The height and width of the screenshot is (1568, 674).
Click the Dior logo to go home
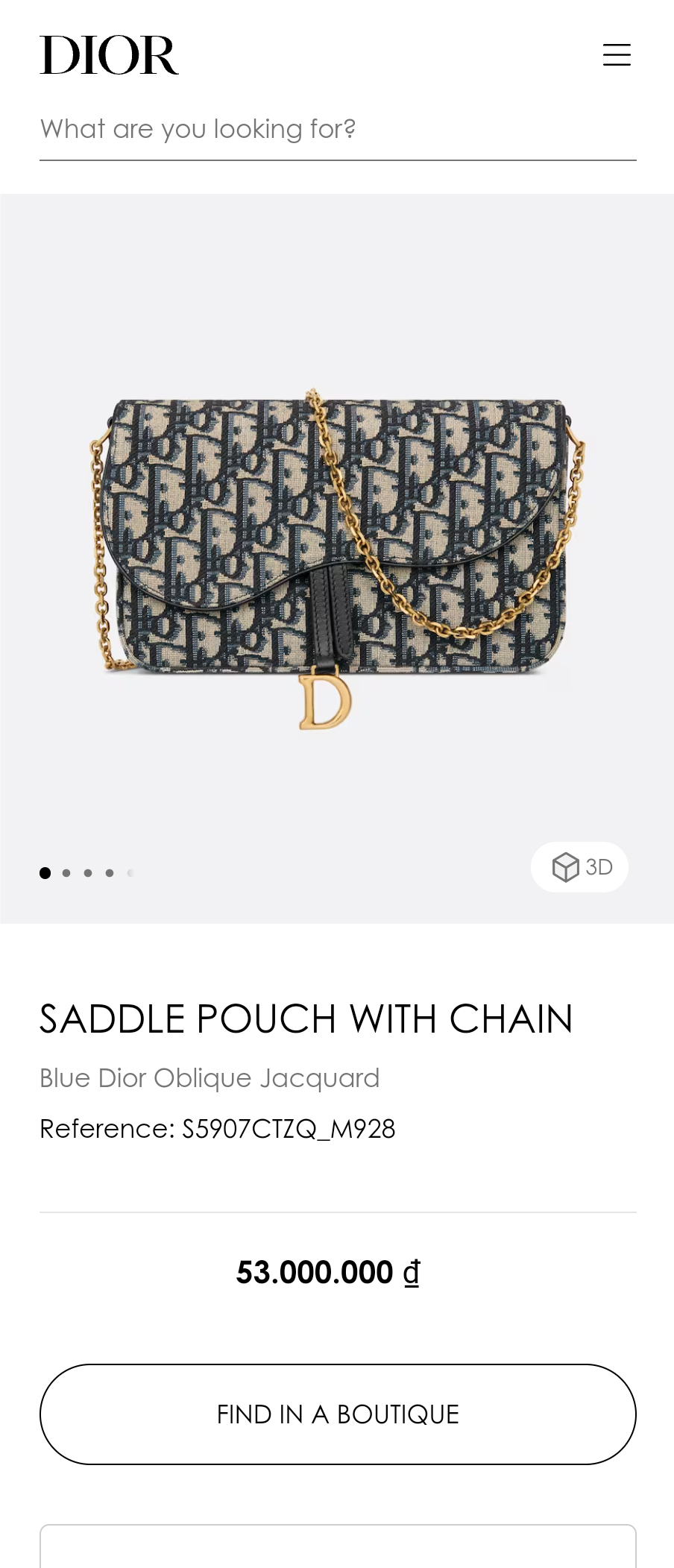coord(109,54)
